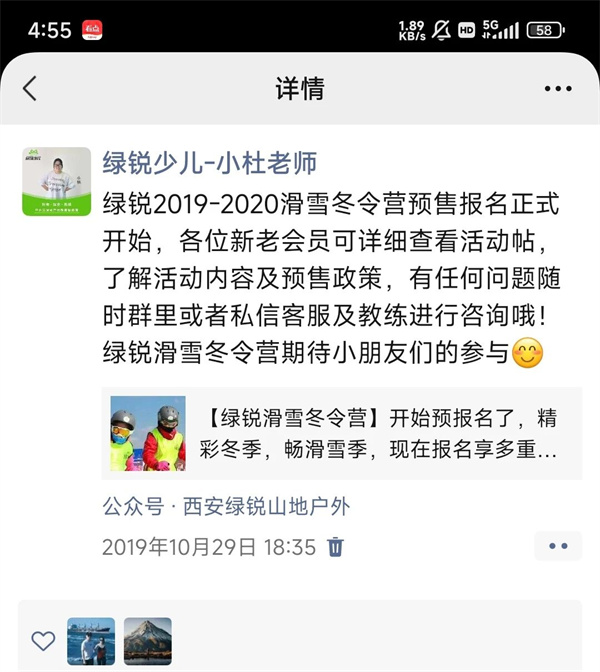
Task: Open the shared 绿锐滑雪冬令营 article card
Action: coord(342,433)
